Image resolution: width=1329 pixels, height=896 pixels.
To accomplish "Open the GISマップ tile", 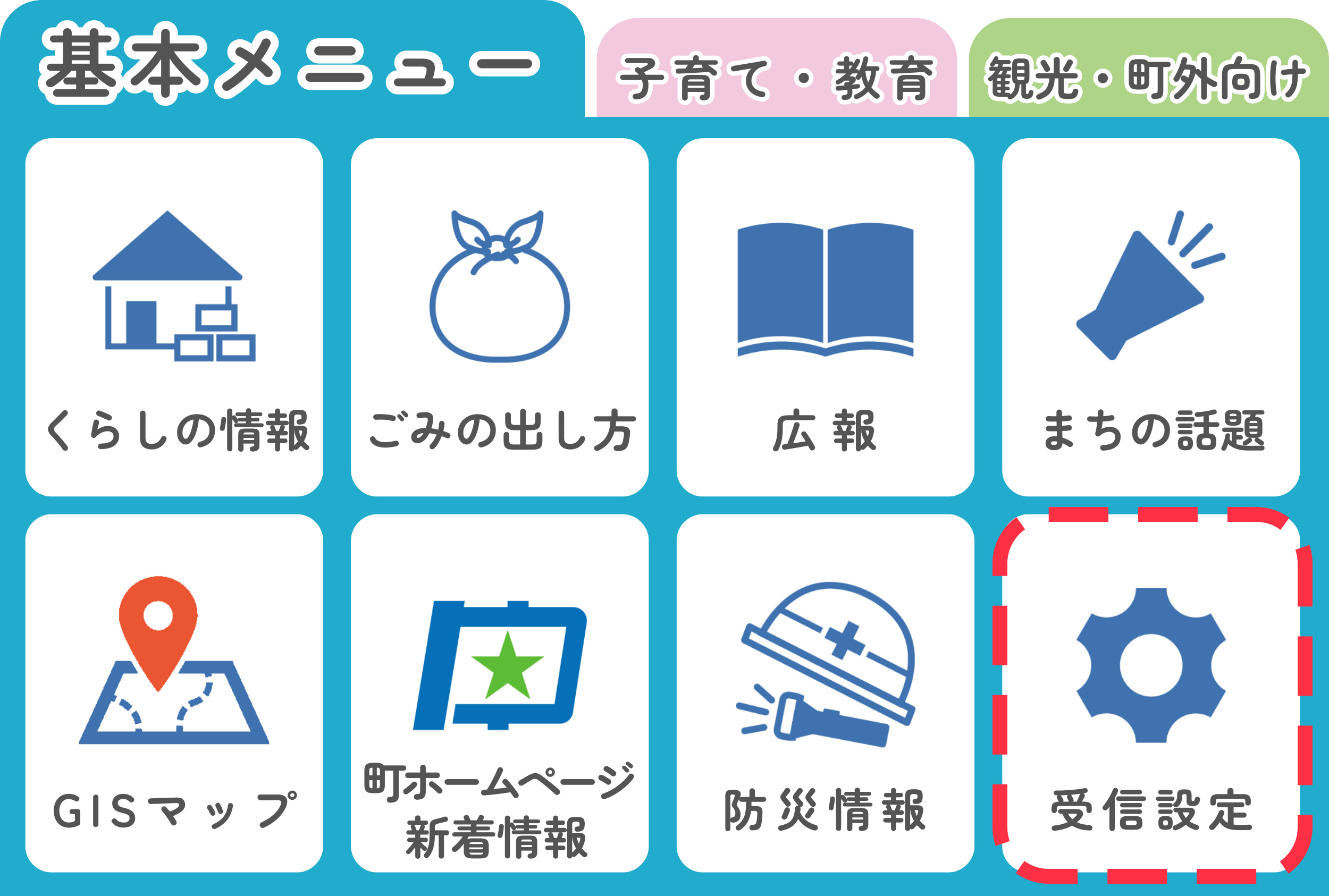I will pyautogui.click(x=174, y=692).
